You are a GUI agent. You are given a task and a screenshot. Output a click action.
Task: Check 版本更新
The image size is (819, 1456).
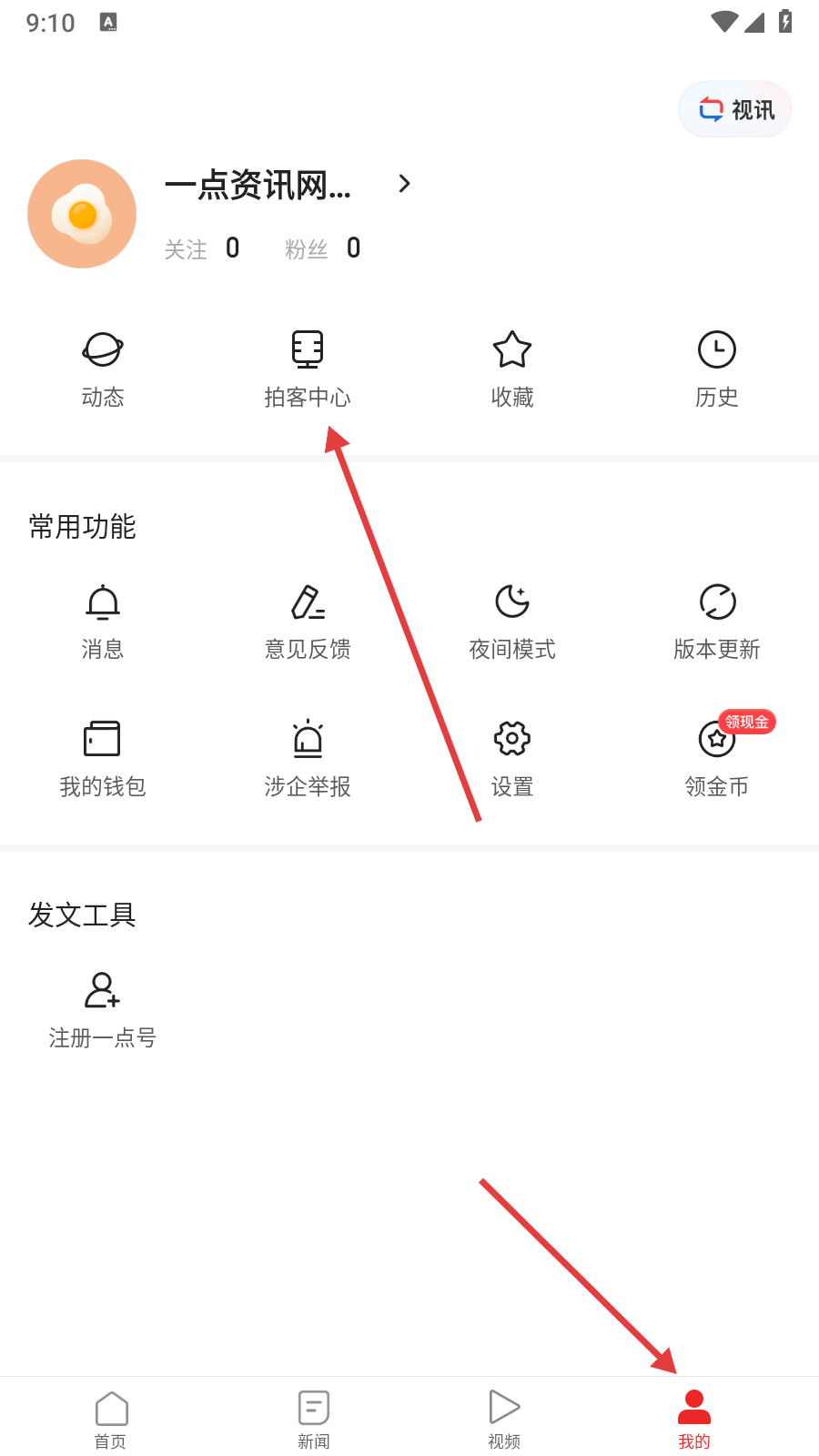pyautogui.click(x=717, y=622)
